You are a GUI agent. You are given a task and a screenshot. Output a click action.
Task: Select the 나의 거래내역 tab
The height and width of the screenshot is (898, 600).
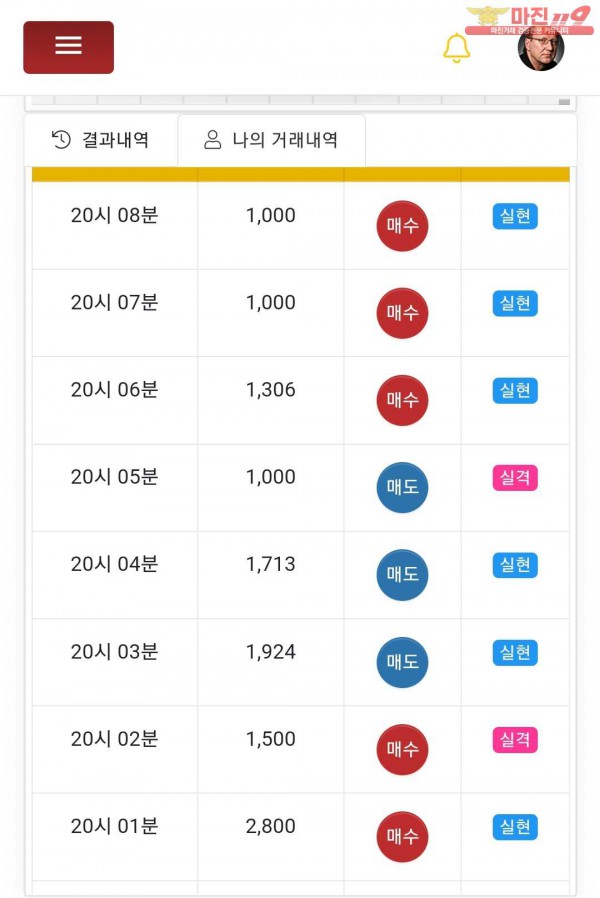coord(271,140)
